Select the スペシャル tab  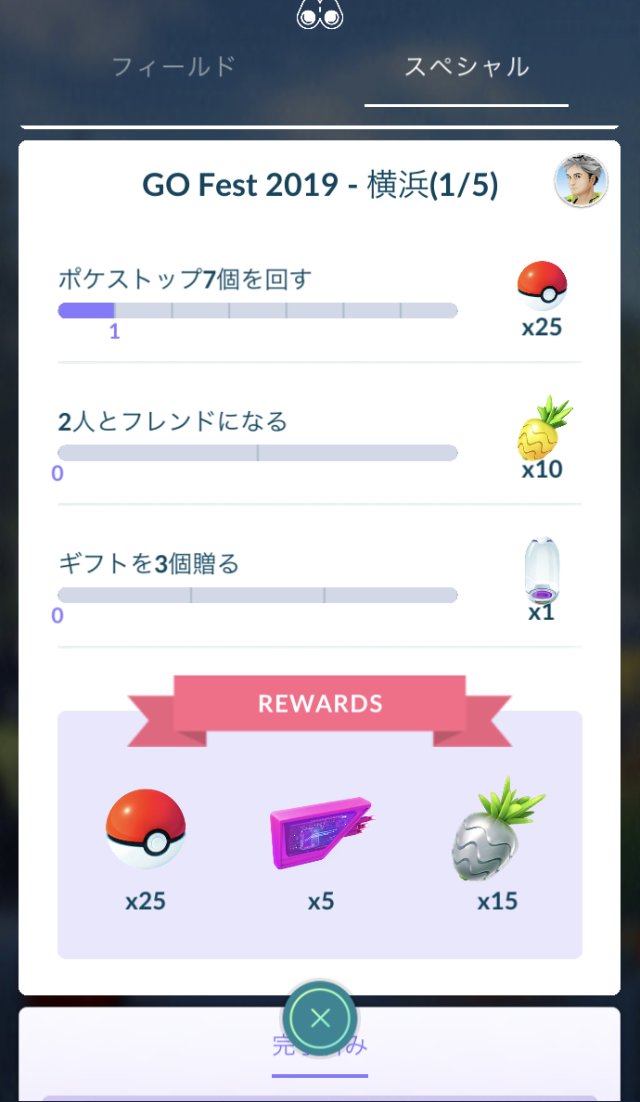[466, 68]
